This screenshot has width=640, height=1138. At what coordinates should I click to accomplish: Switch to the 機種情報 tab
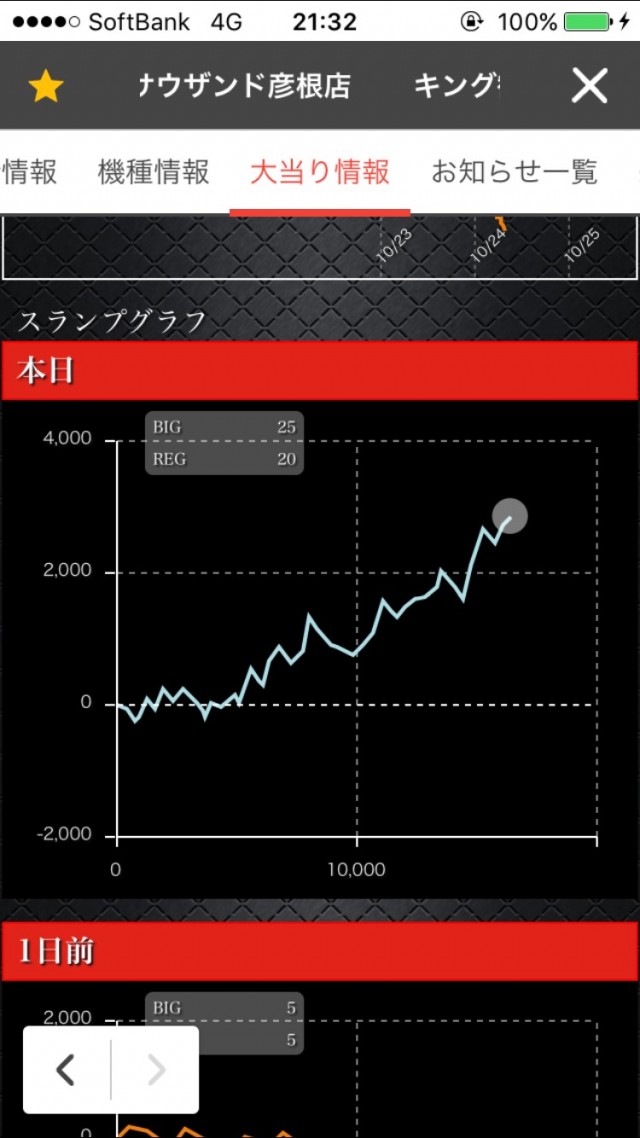click(x=154, y=172)
